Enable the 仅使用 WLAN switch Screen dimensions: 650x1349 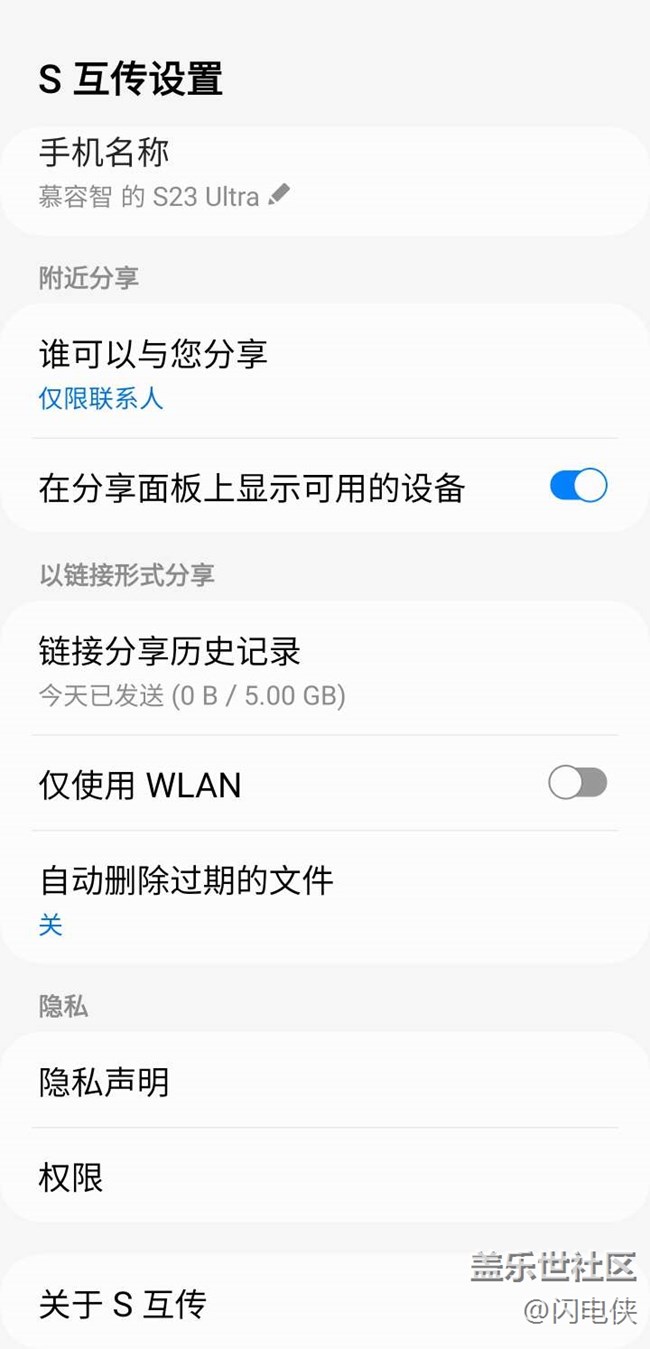(x=577, y=783)
